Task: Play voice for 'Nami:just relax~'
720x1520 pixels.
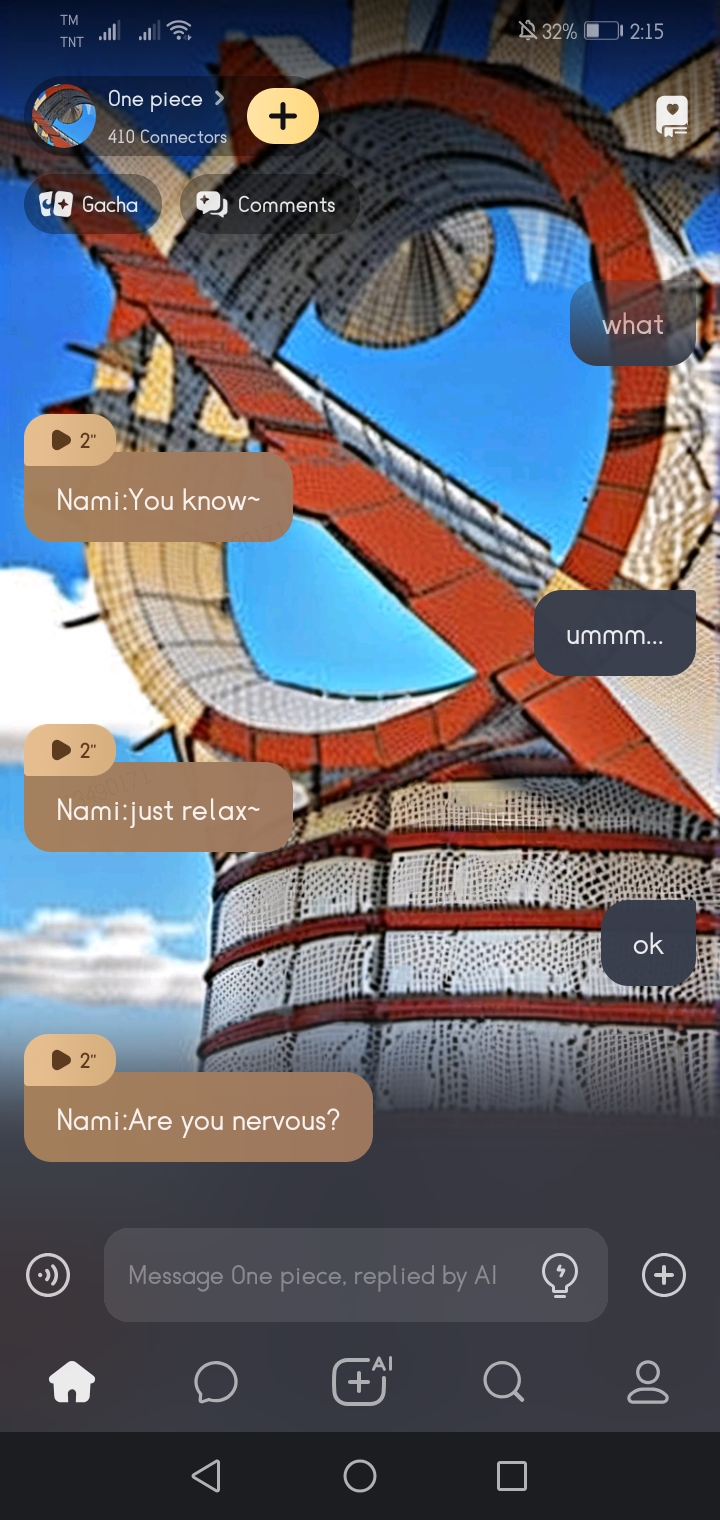Action: pos(70,750)
